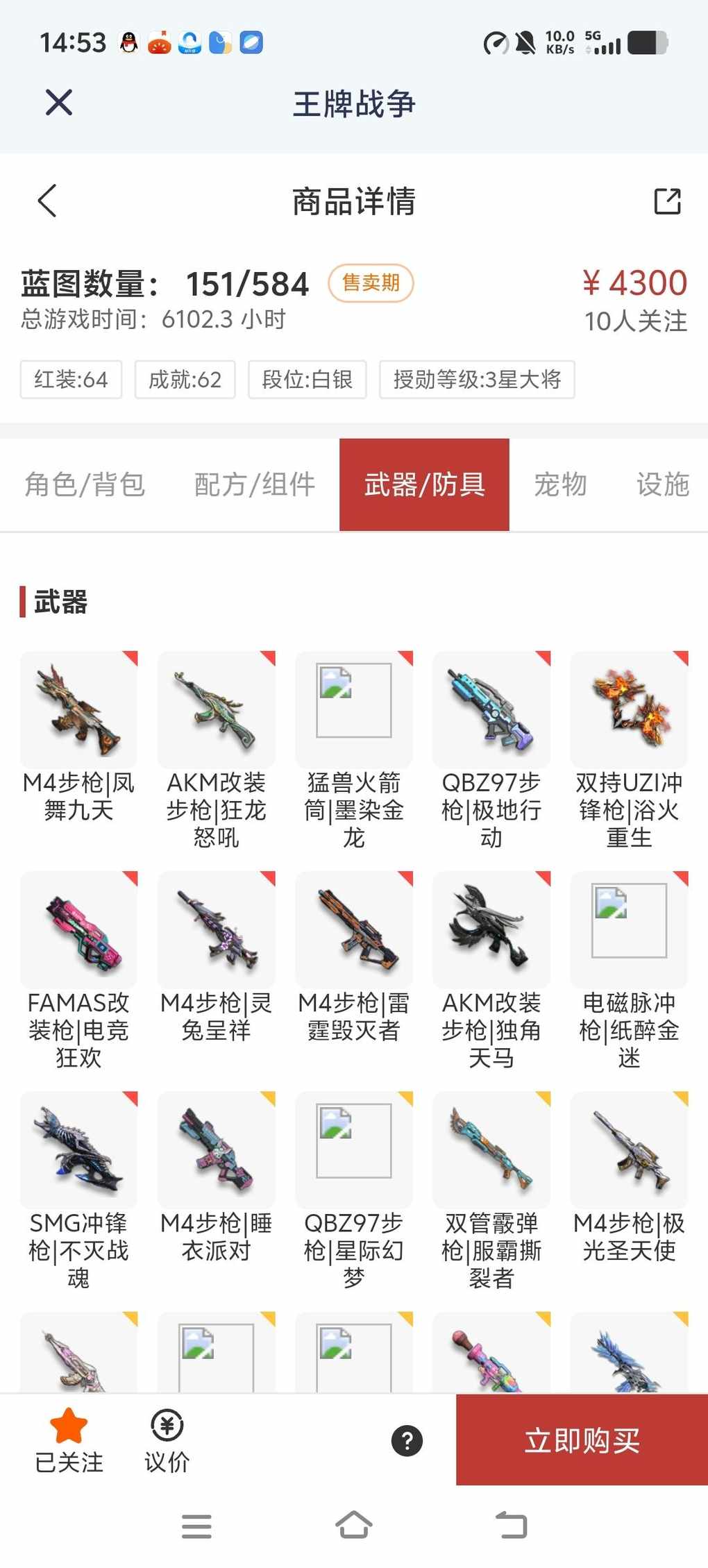This screenshot has width=708, height=1568.
Task: Share this product listing
Action: (667, 201)
